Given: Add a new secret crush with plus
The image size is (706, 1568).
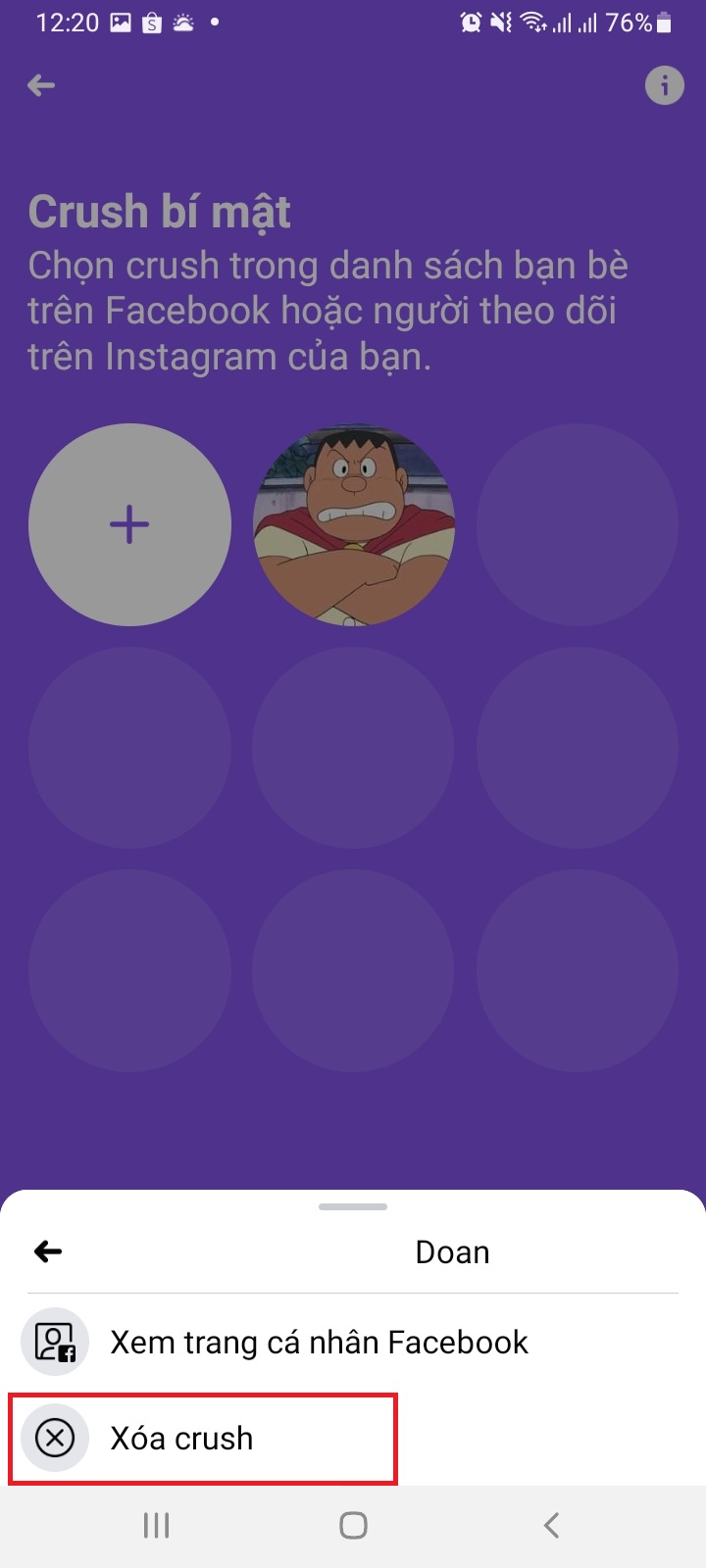Looking at the screenshot, I should (x=129, y=525).
